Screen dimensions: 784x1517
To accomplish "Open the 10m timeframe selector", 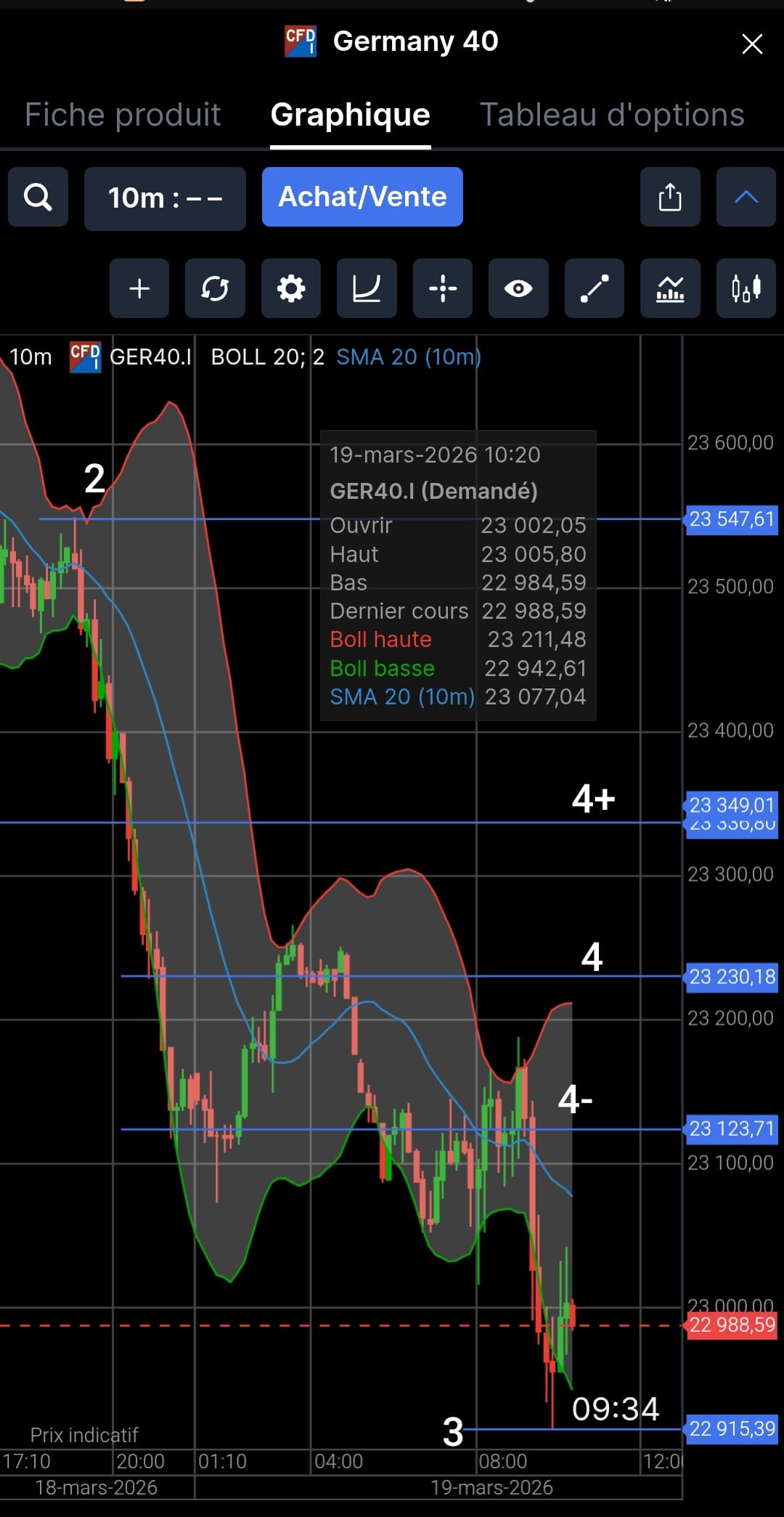I will coord(165,198).
